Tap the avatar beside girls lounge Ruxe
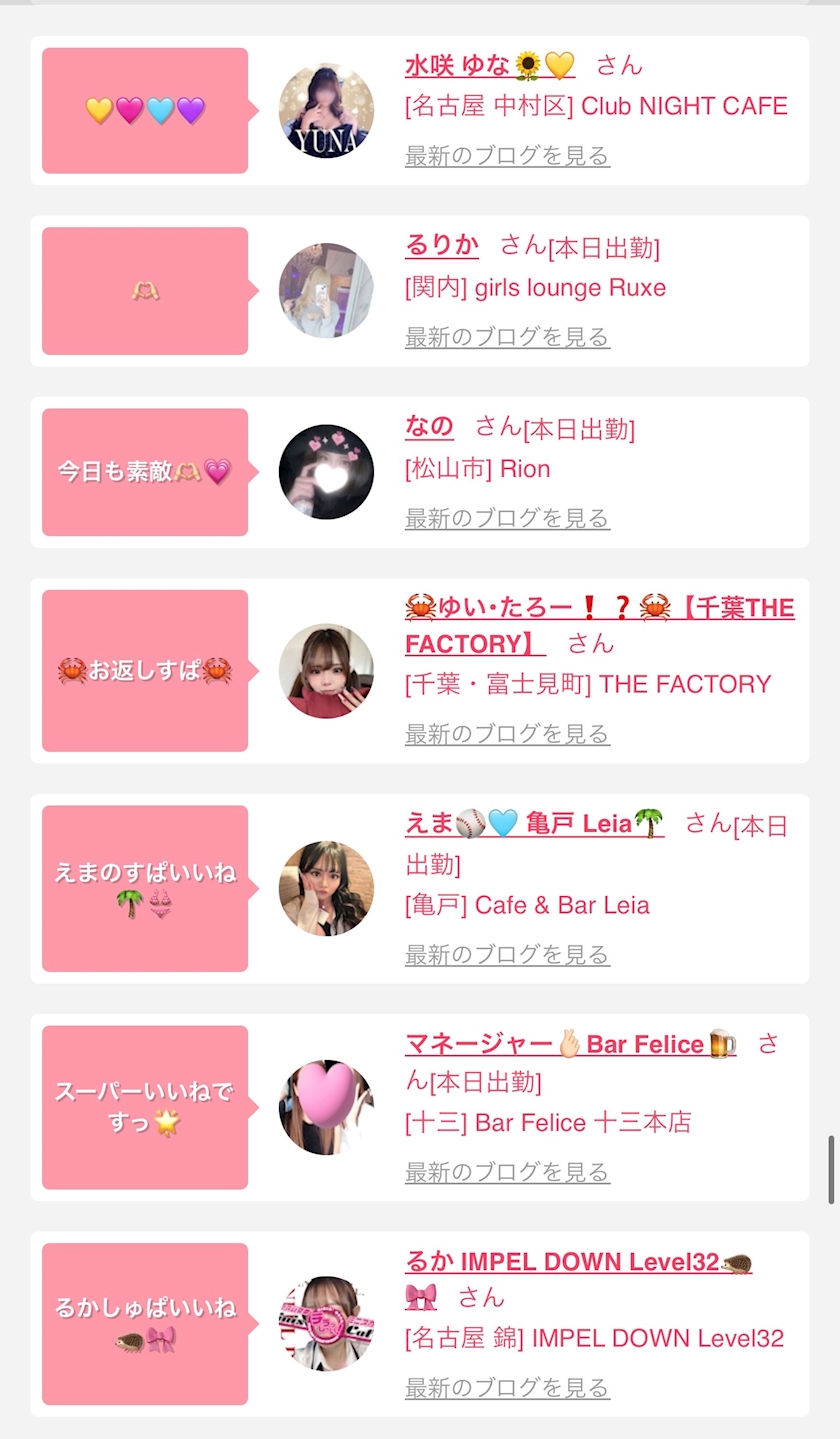The image size is (840, 1439). [x=326, y=291]
